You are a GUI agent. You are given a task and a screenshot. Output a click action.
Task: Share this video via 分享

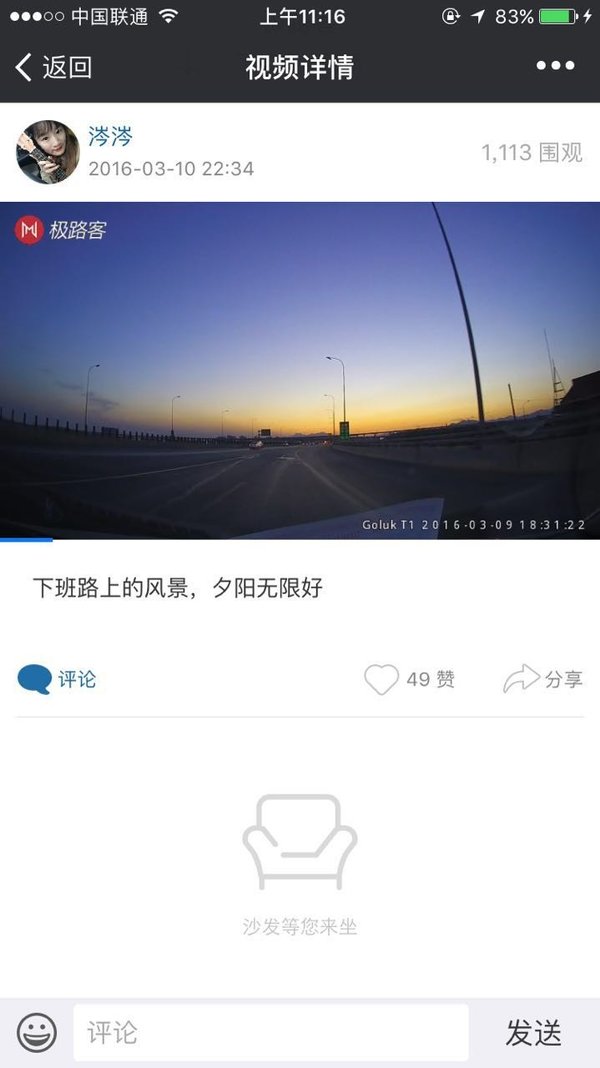click(x=543, y=680)
